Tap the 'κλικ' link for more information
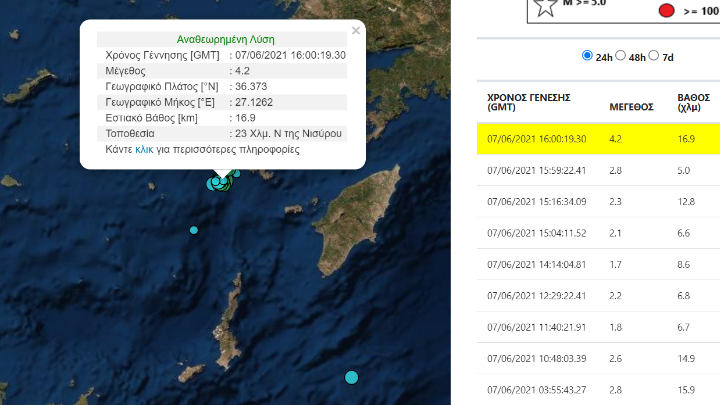This screenshot has width=720, height=405. (x=144, y=149)
